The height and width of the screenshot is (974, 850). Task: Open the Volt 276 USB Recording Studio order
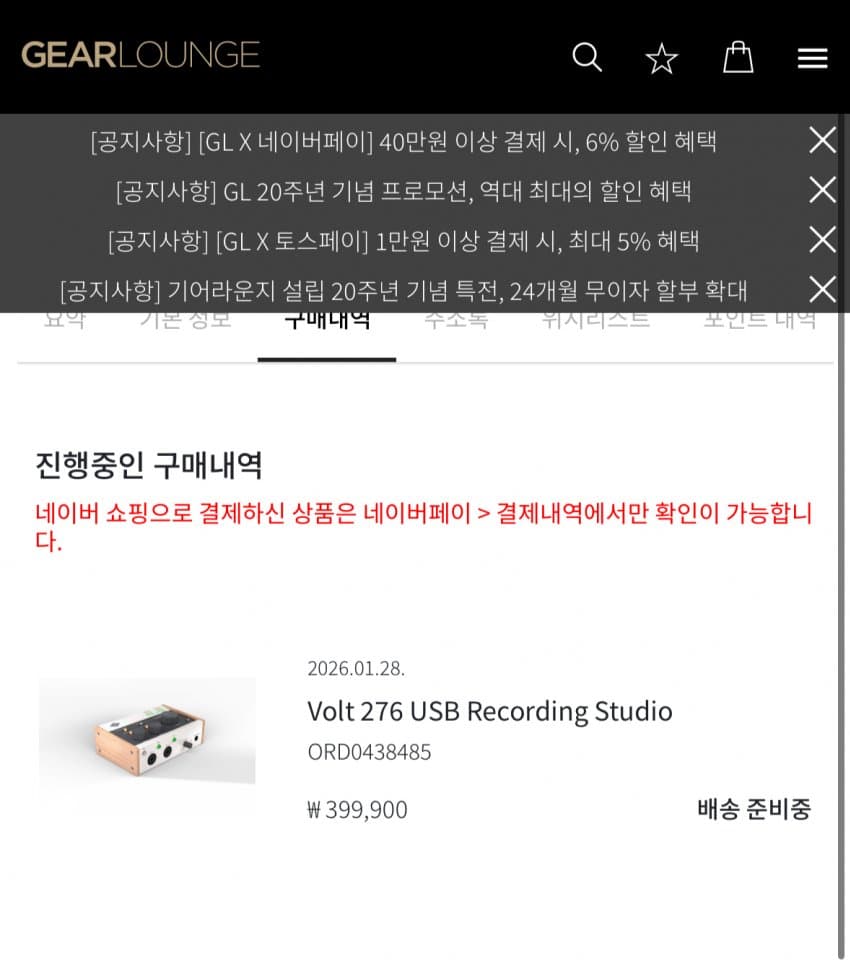489,712
